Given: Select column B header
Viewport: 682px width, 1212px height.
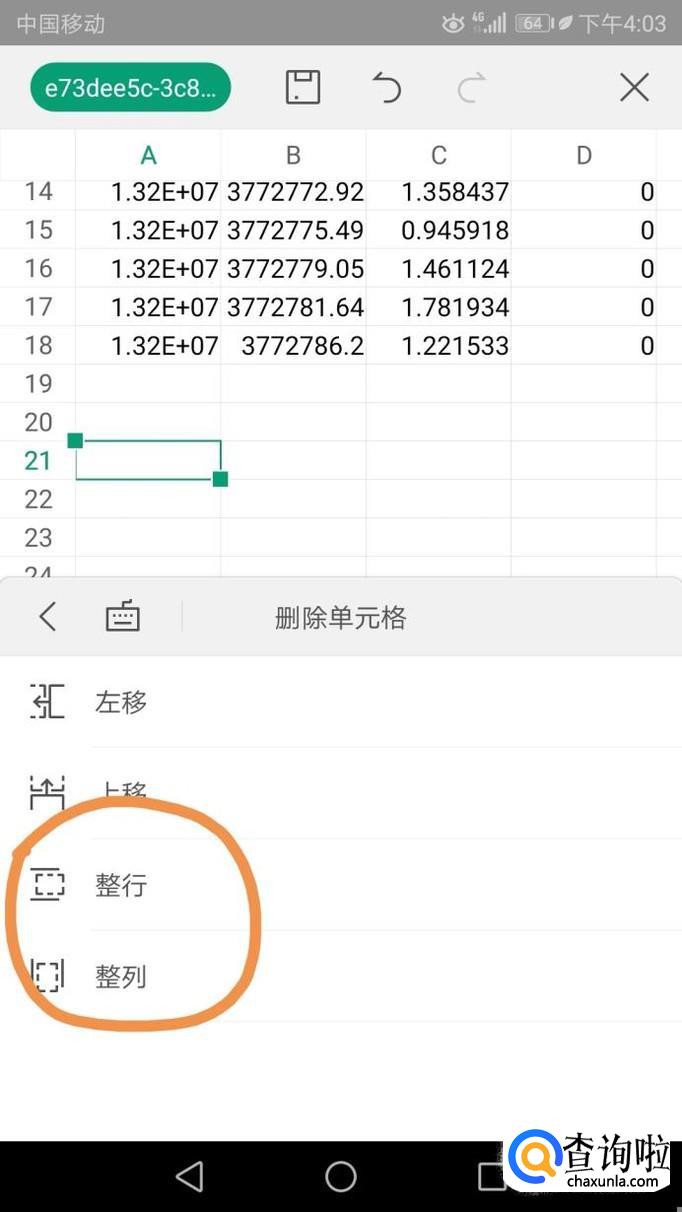Looking at the screenshot, I should click(293, 155).
